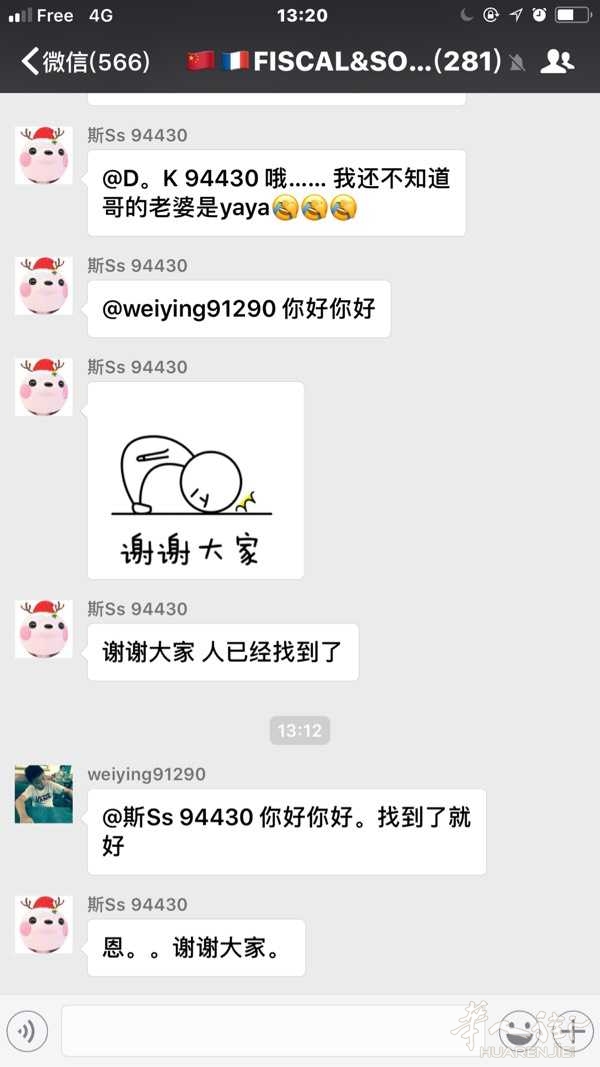The image size is (600, 1067).
Task: Open the plus attachments menu
Action: coord(573,1030)
